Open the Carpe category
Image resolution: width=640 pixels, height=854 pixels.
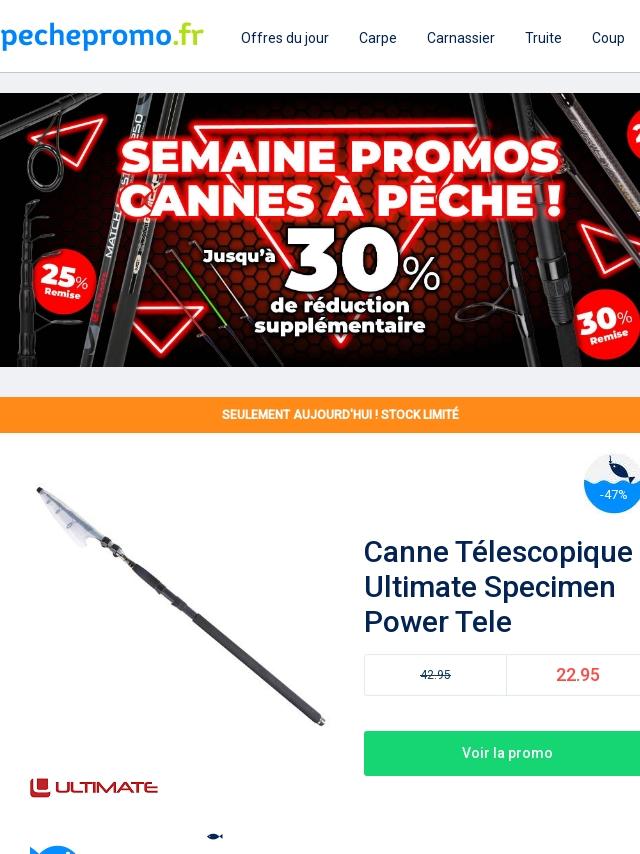(377, 38)
